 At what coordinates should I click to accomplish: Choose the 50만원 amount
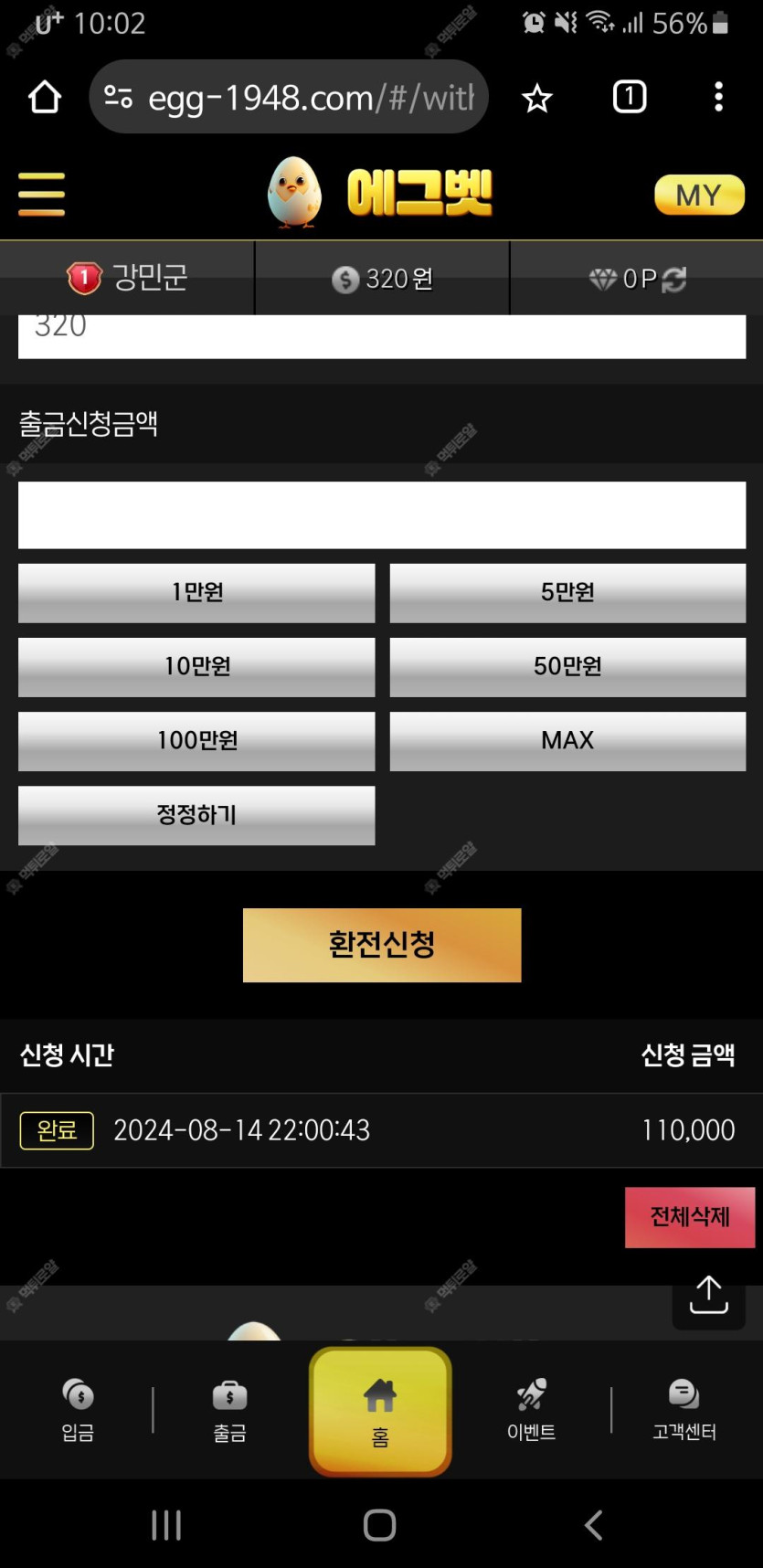[567, 667]
